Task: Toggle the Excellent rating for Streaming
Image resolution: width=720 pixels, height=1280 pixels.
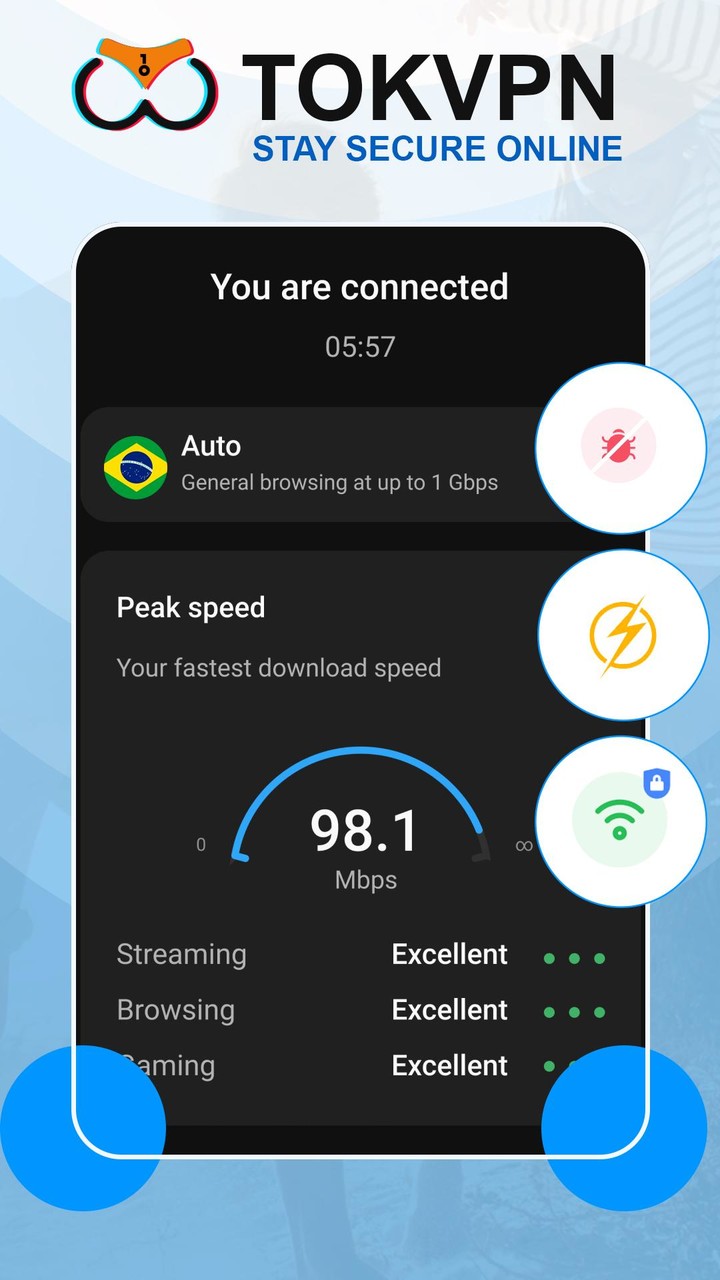Action: coord(448,955)
